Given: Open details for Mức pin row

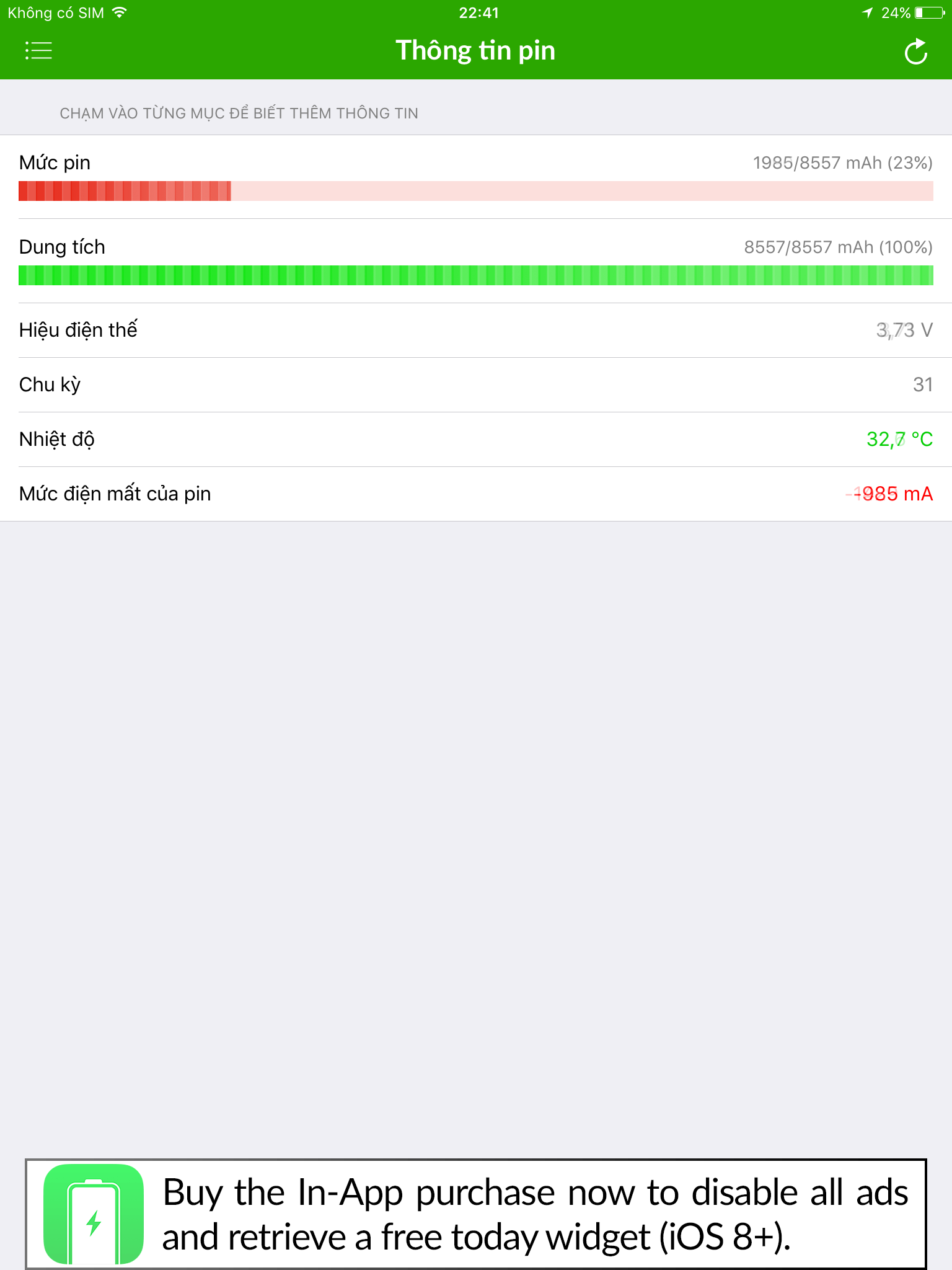Looking at the screenshot, I should tap(476, 177).
